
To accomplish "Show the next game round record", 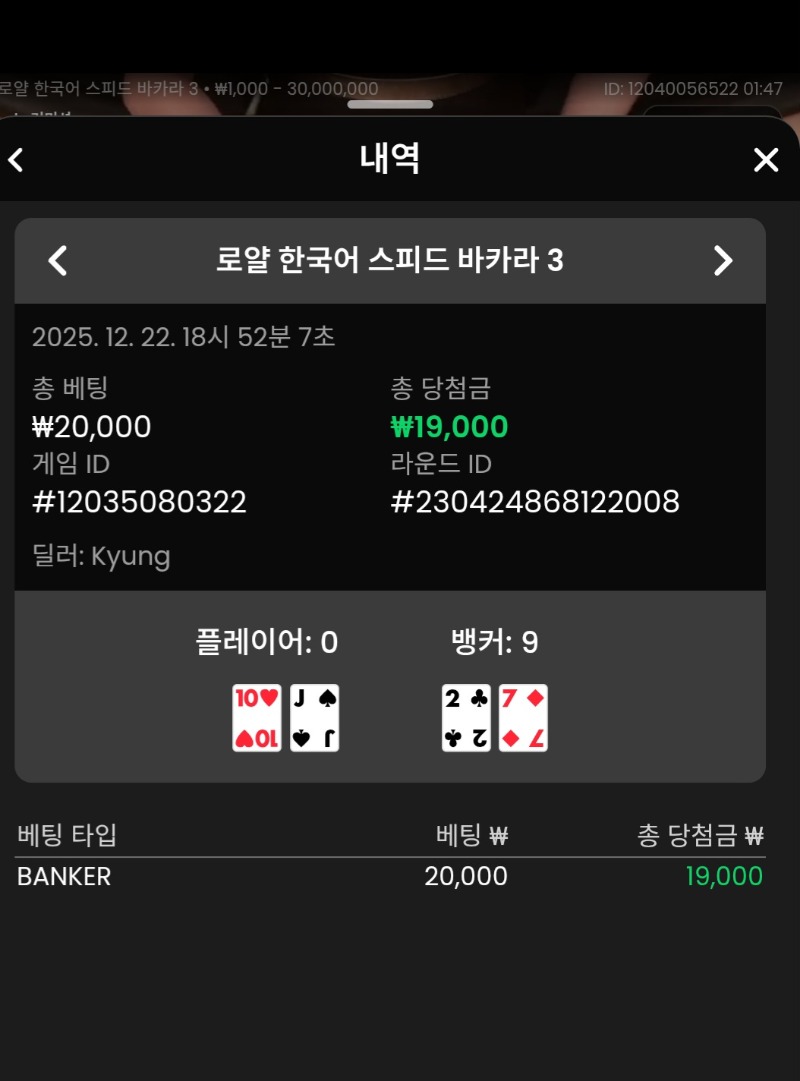I will point(722,261).
